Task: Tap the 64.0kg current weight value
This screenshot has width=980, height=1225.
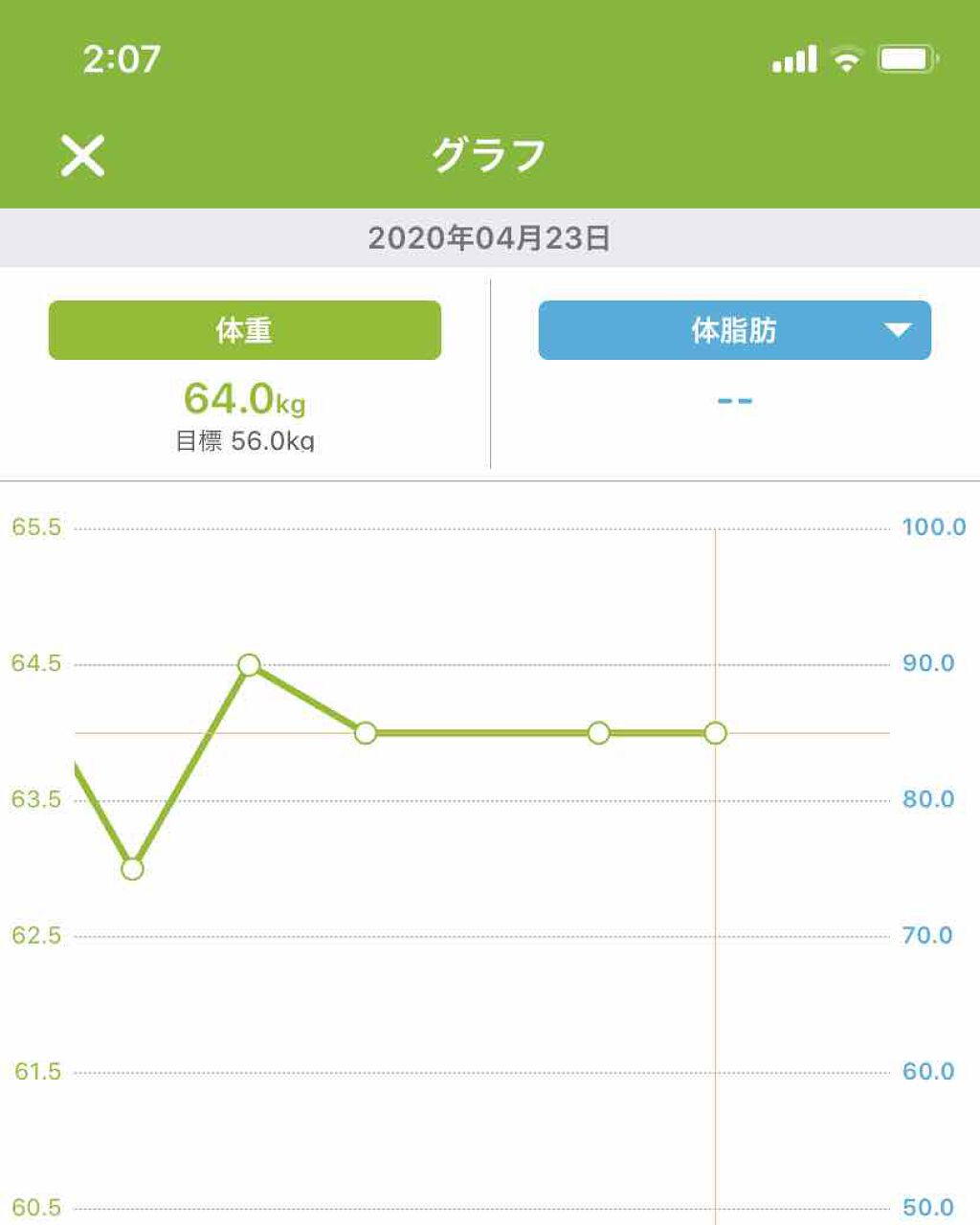Action: (245, 399)
